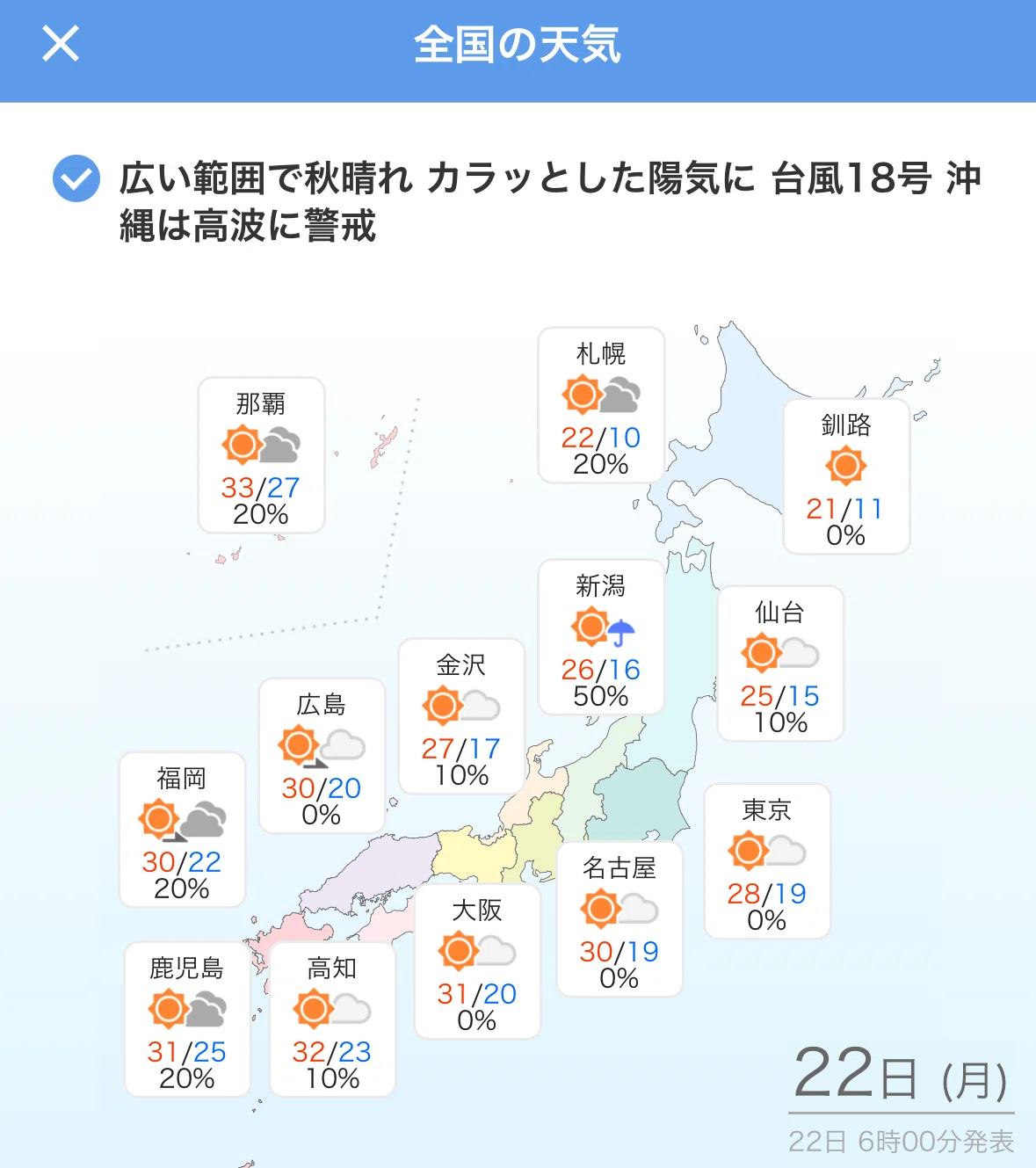Select the Kushiro weather card
This screenshot has width=1036, height=1168.
[846, 476]
